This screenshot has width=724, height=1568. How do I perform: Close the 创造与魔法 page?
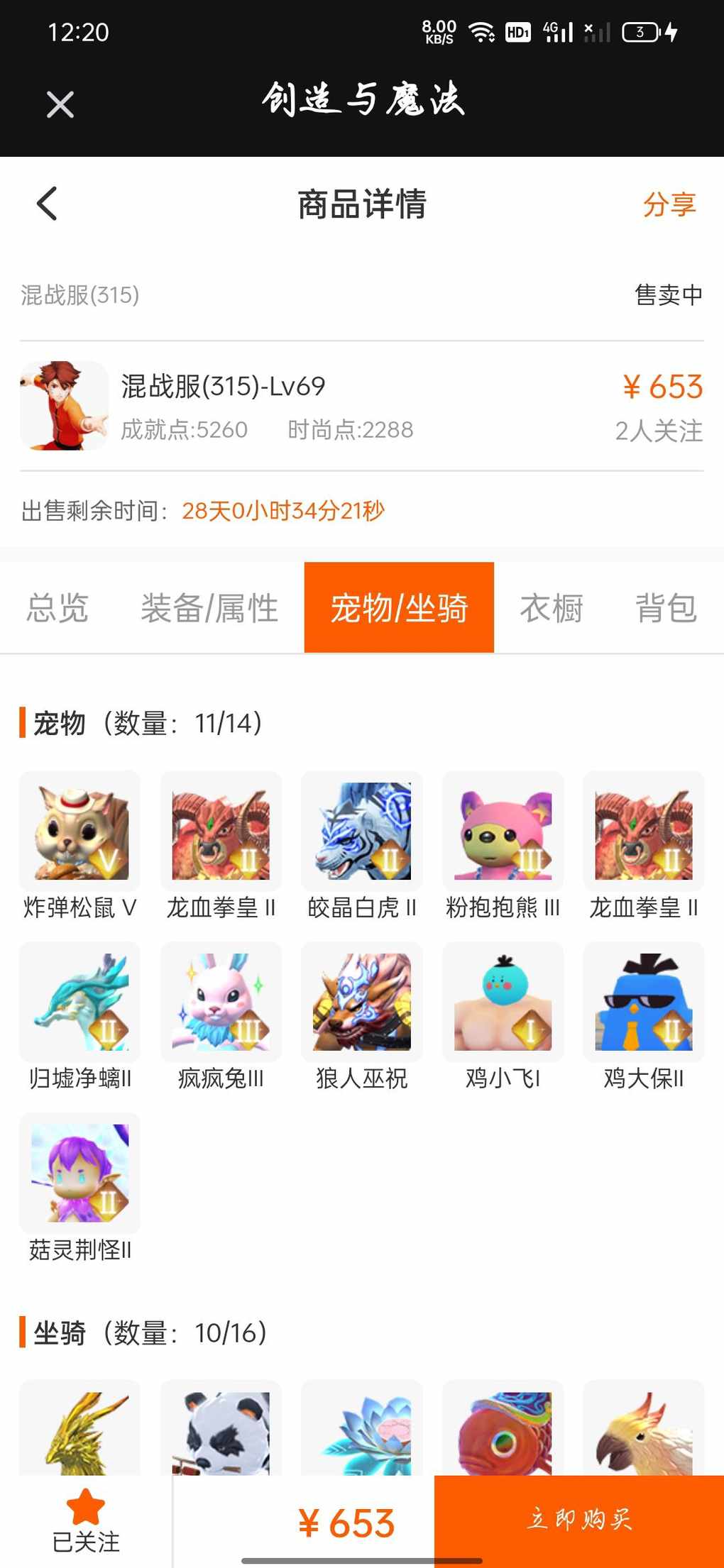[60, 105]
